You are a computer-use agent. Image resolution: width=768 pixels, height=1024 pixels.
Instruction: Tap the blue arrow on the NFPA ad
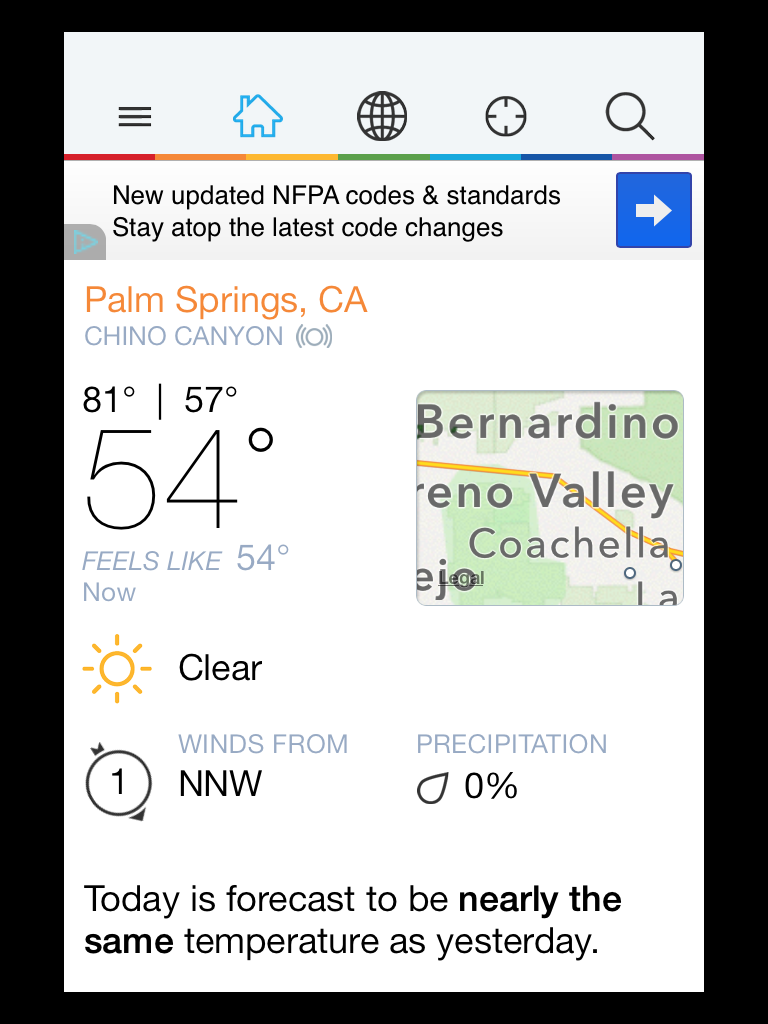pyautogui.click(x=653, y=210)
